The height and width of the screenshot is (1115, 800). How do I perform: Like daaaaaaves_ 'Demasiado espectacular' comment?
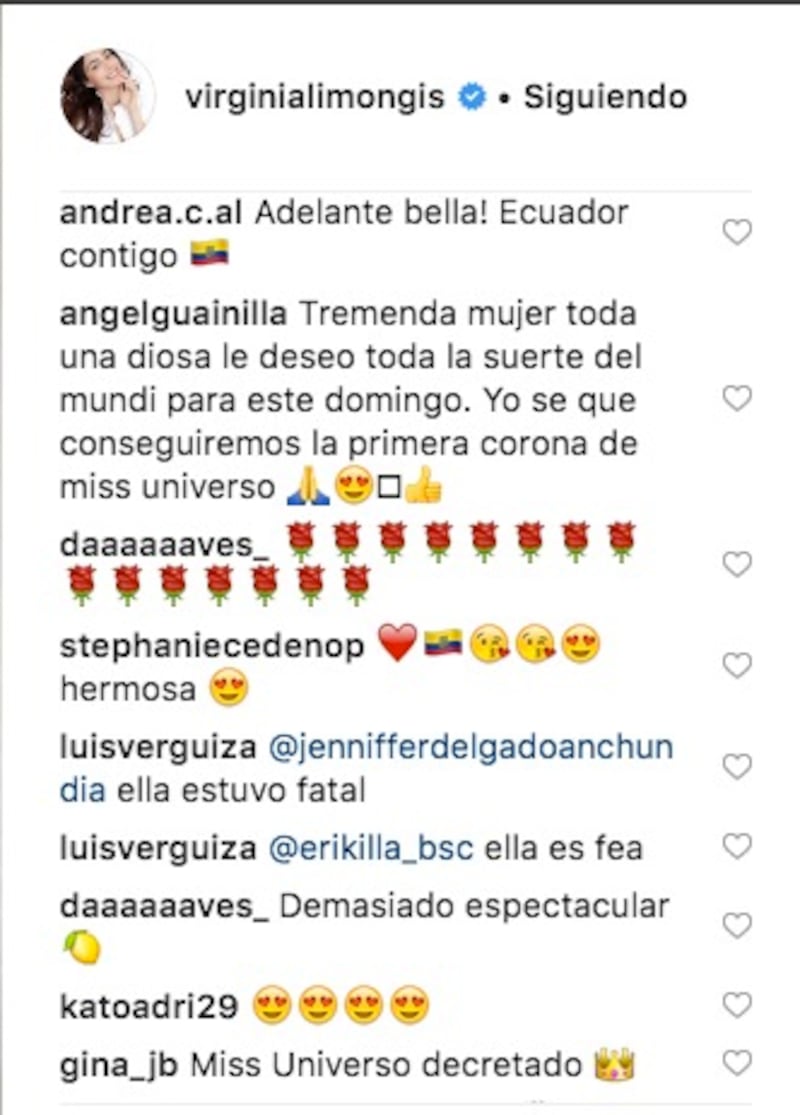click(737, 925)
